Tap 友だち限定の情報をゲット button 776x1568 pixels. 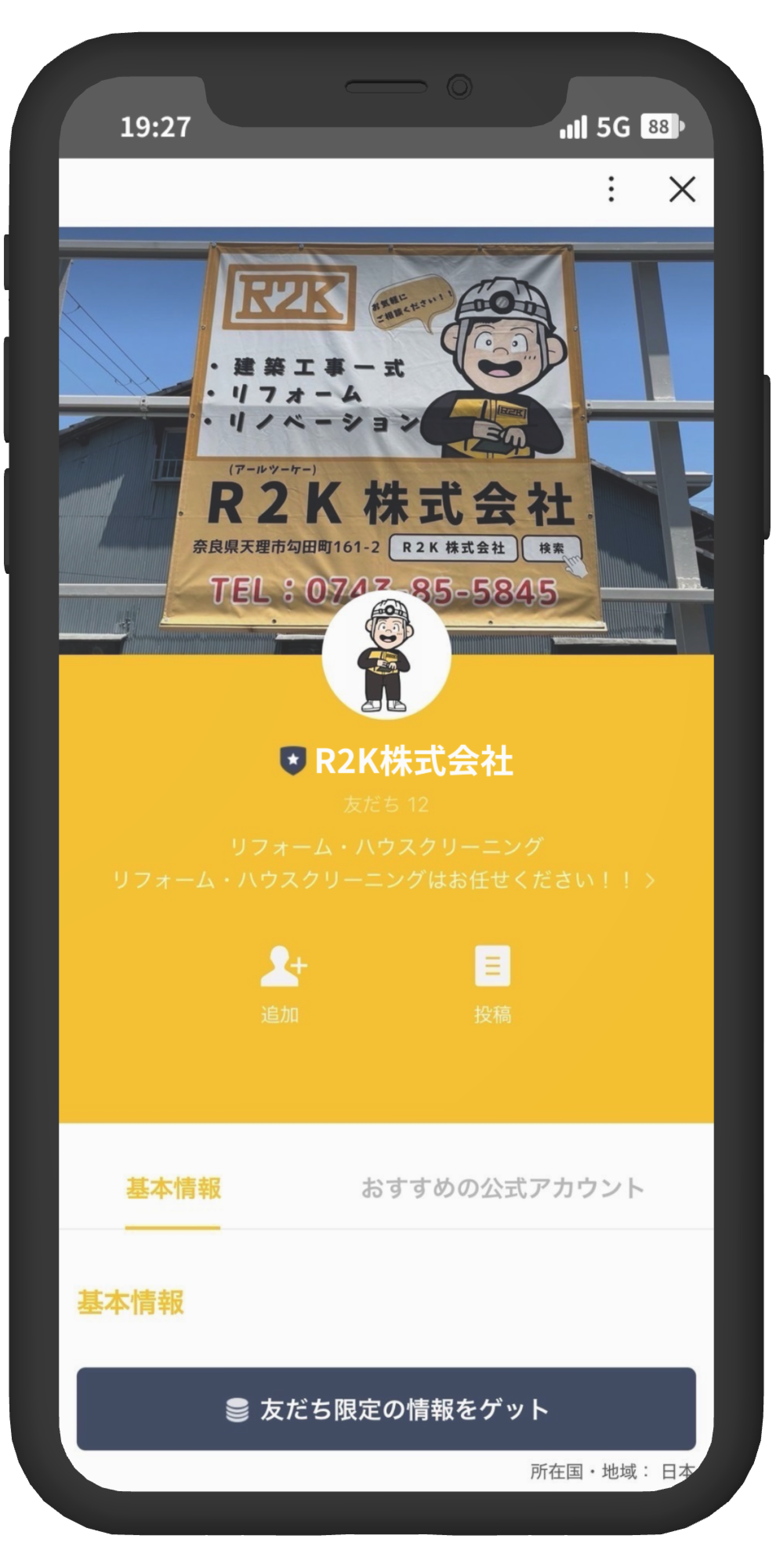click(386, 1408)
